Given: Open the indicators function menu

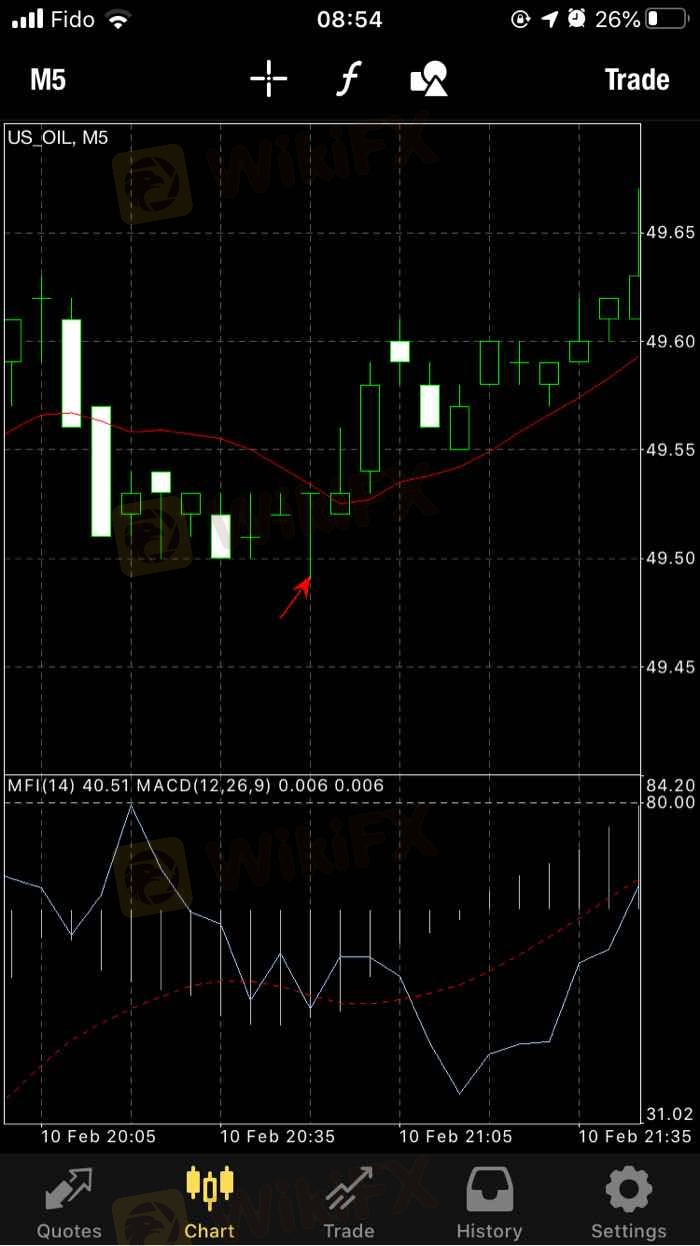Looking at the screenshot, I should pos(347,79).
